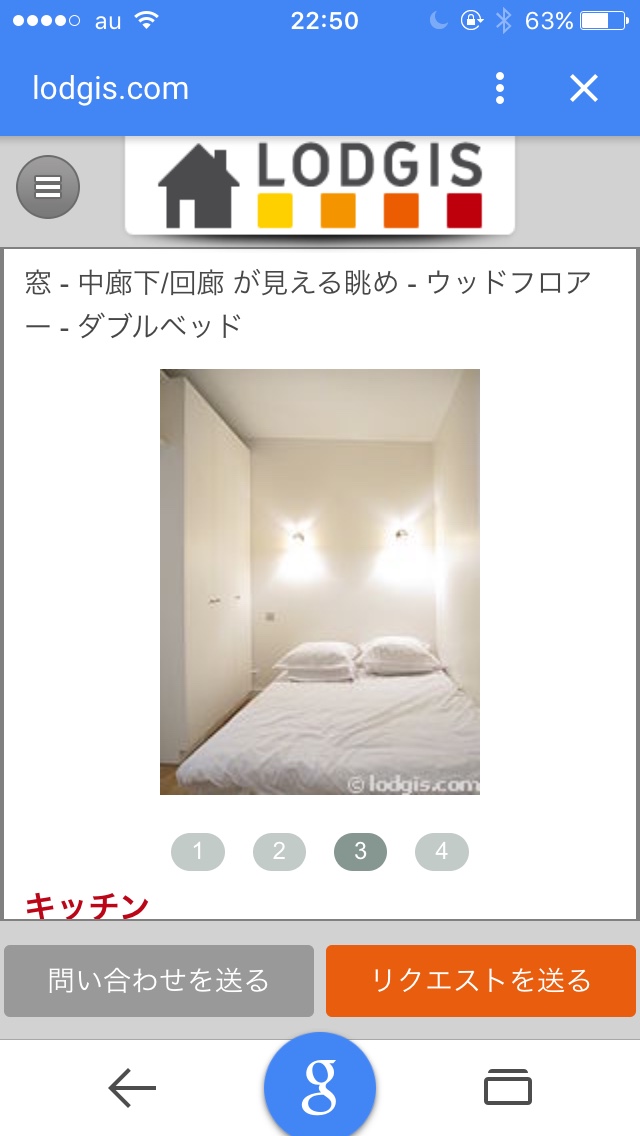Show photo number 1

[198, 851]
